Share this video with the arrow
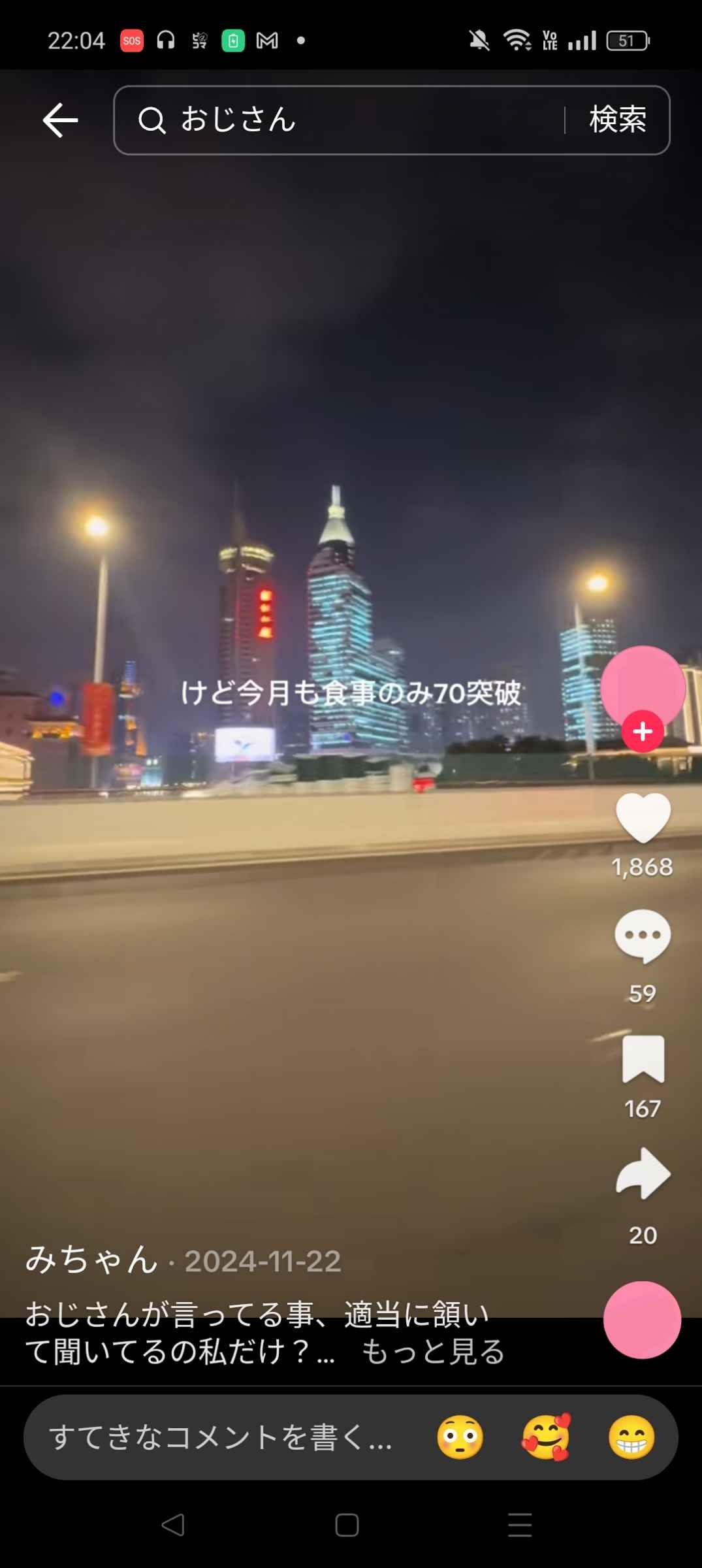Image resolution: width=702 pixels, height=1568 pixels. [643, 1174]
